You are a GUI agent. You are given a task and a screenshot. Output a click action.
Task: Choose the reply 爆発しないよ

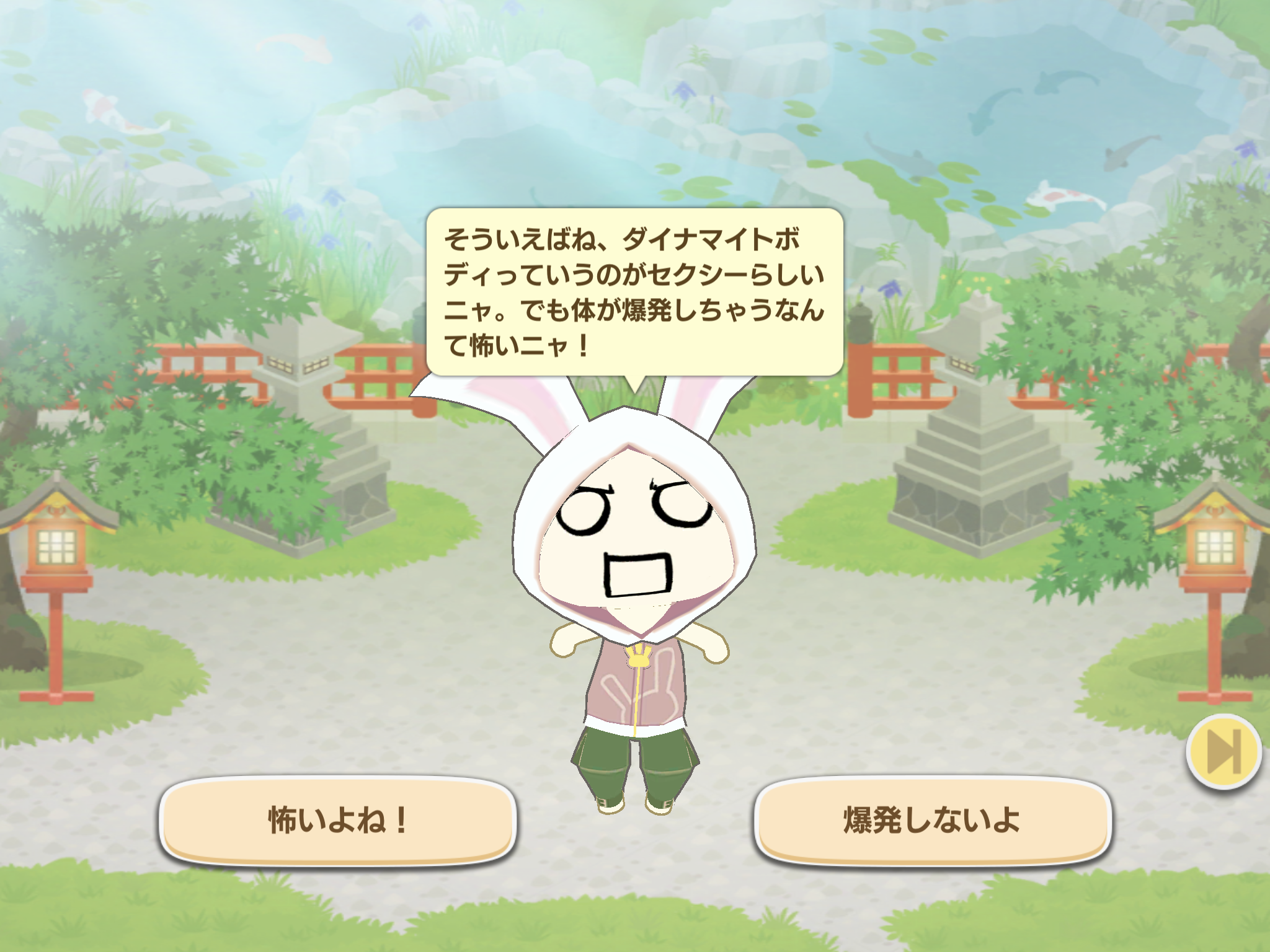coord(931,819)
